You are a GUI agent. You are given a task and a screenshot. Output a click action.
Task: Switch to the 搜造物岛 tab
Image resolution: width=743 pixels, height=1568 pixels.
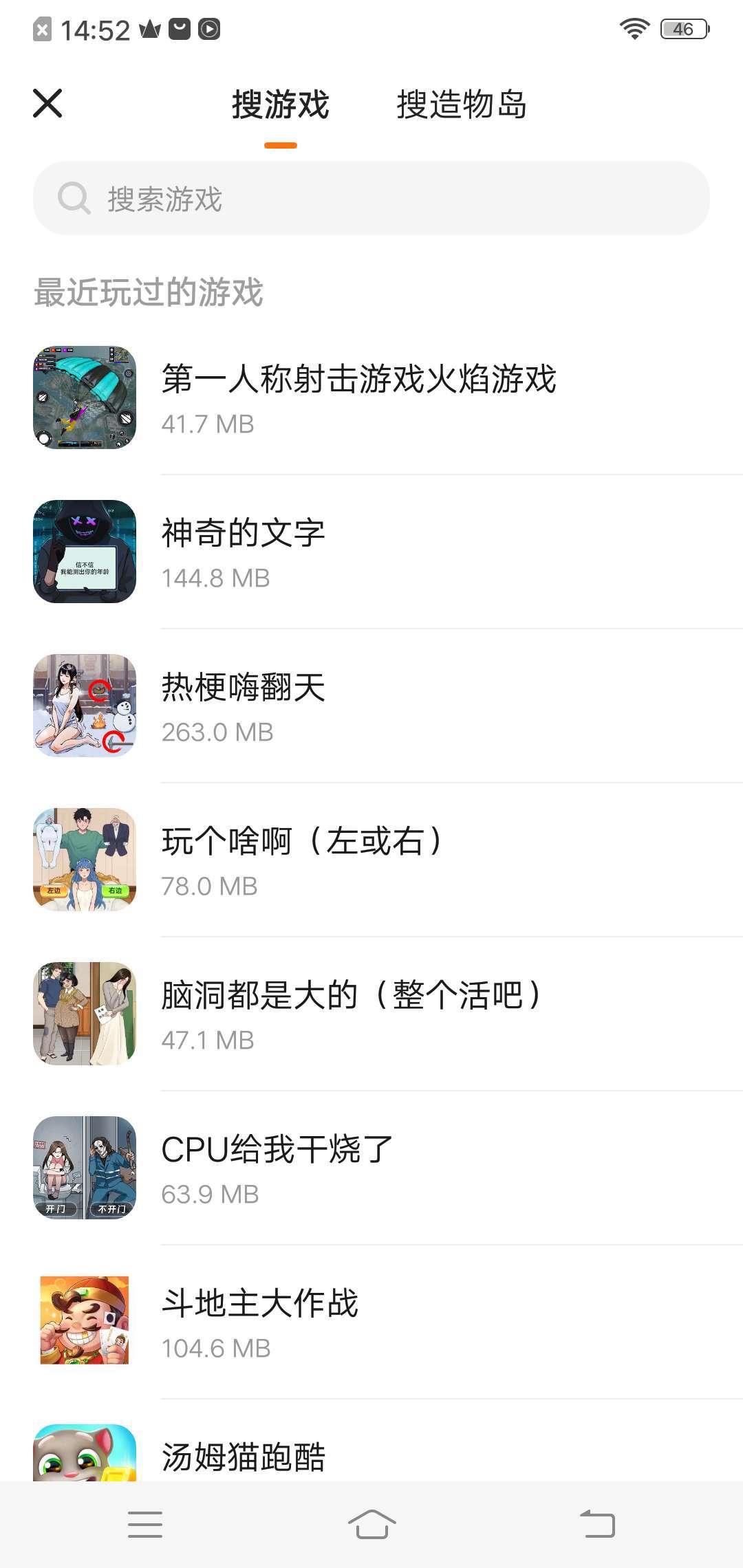click(462, 105)
